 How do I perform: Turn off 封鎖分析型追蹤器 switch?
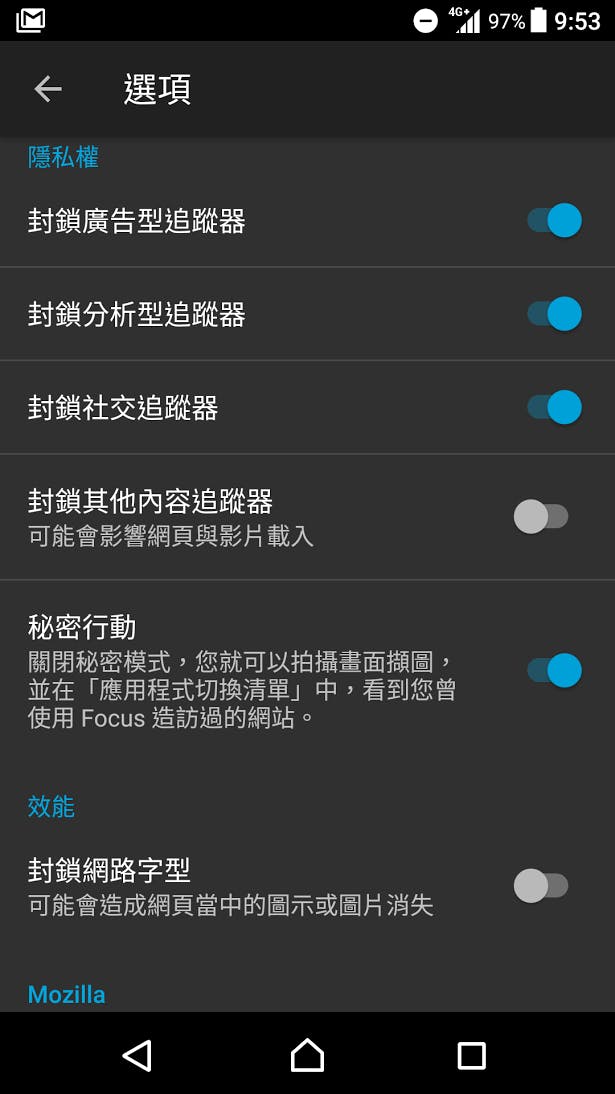tap(554, 314)
